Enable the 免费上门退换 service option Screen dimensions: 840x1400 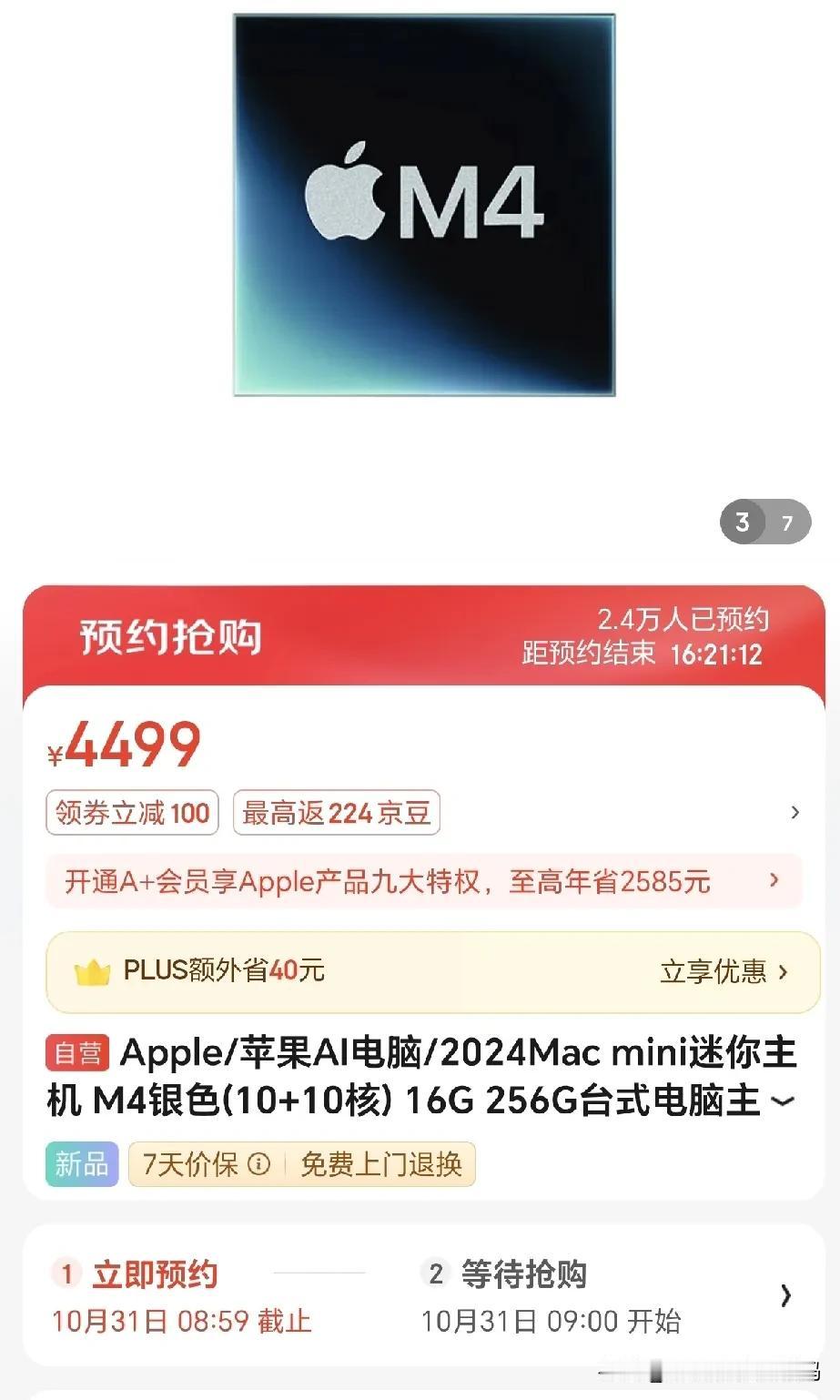click(381, 1164)
